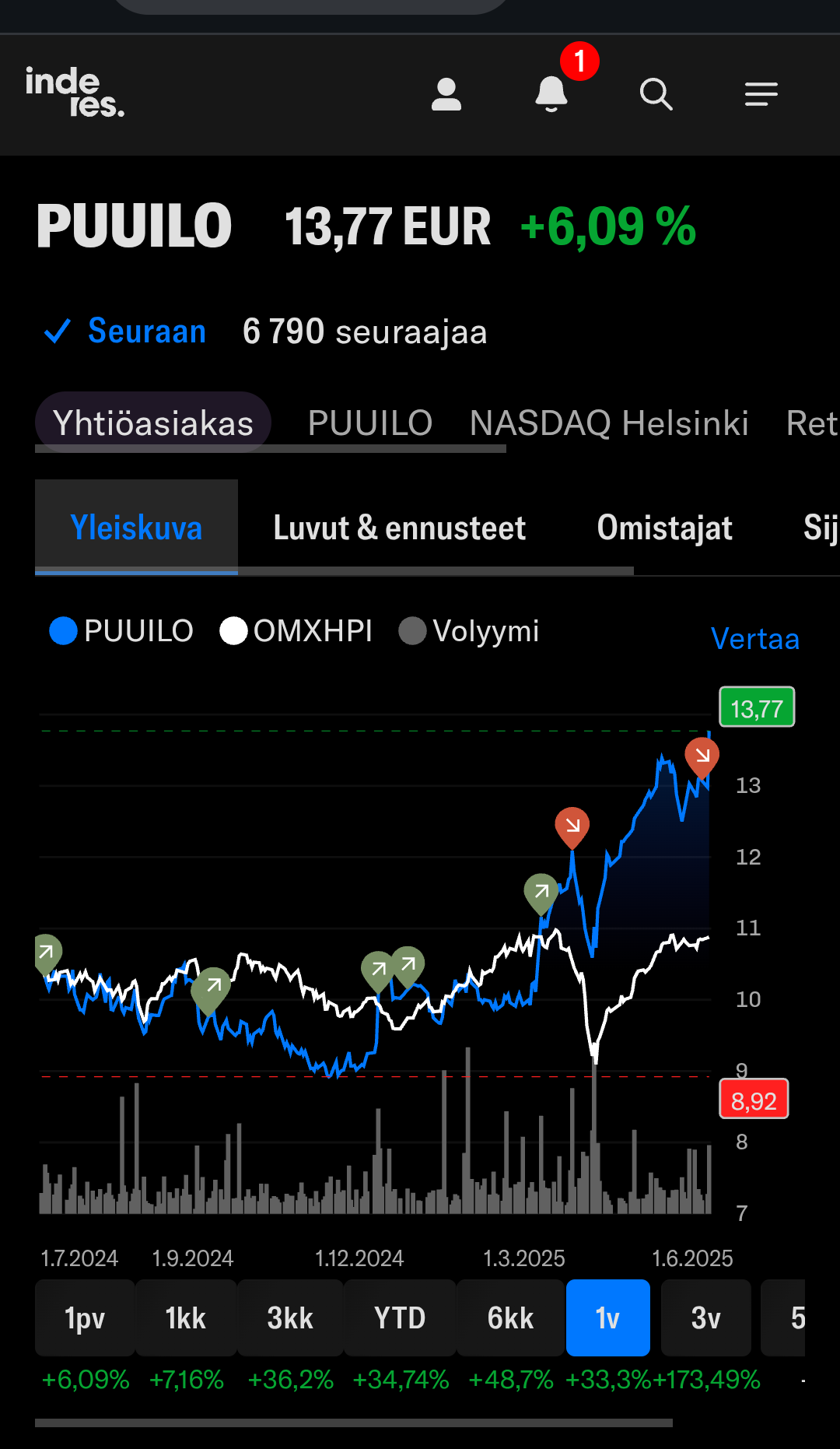Select the 3kk time range
The width and height of the screenshot is (840, 1449).
tap(290, 1318)
